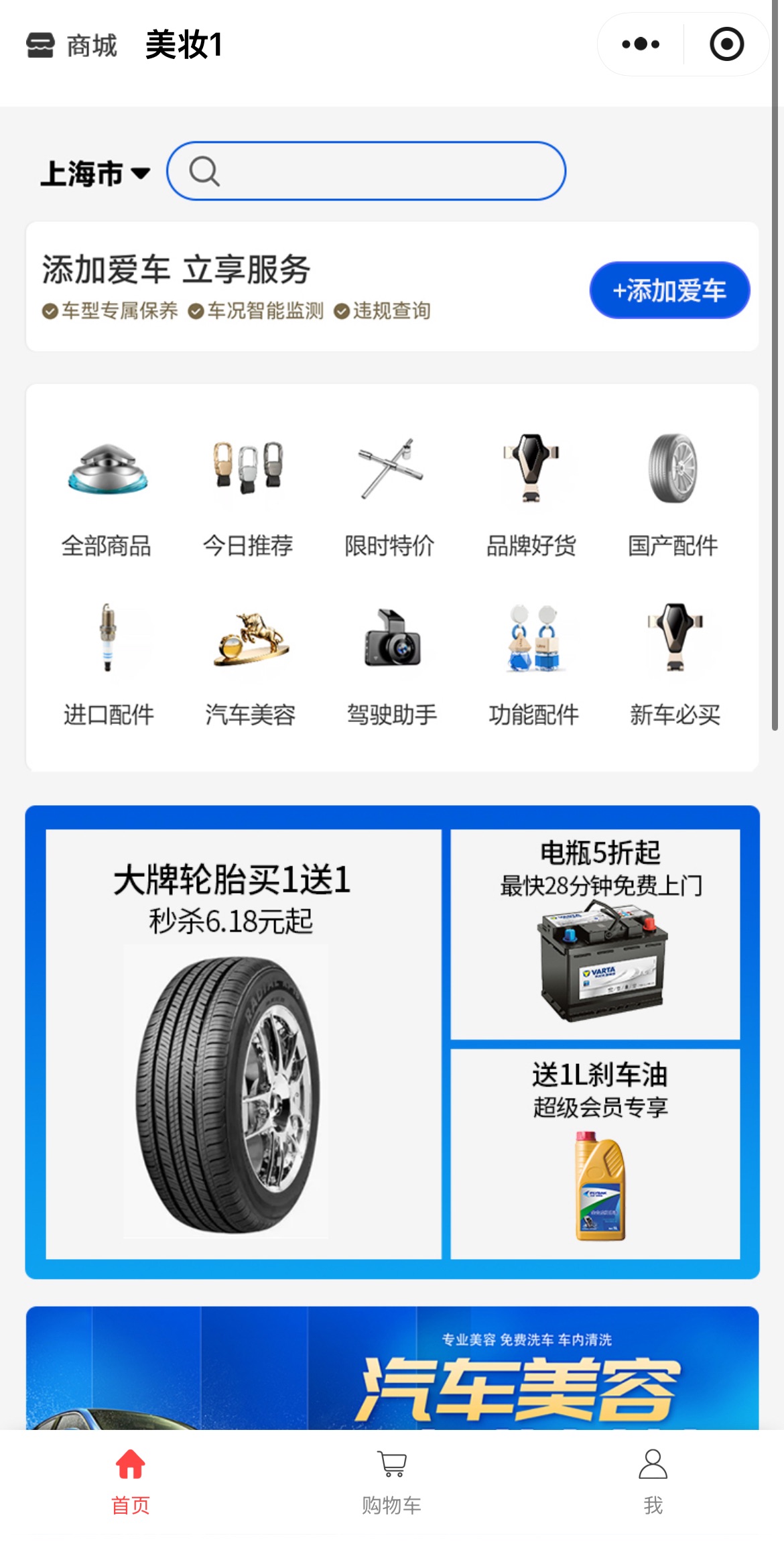Image resolution: width=784 pixels, height=1554 pixels.
Task: Open the 上海市 city dropdown
Action: coord(94,174)
